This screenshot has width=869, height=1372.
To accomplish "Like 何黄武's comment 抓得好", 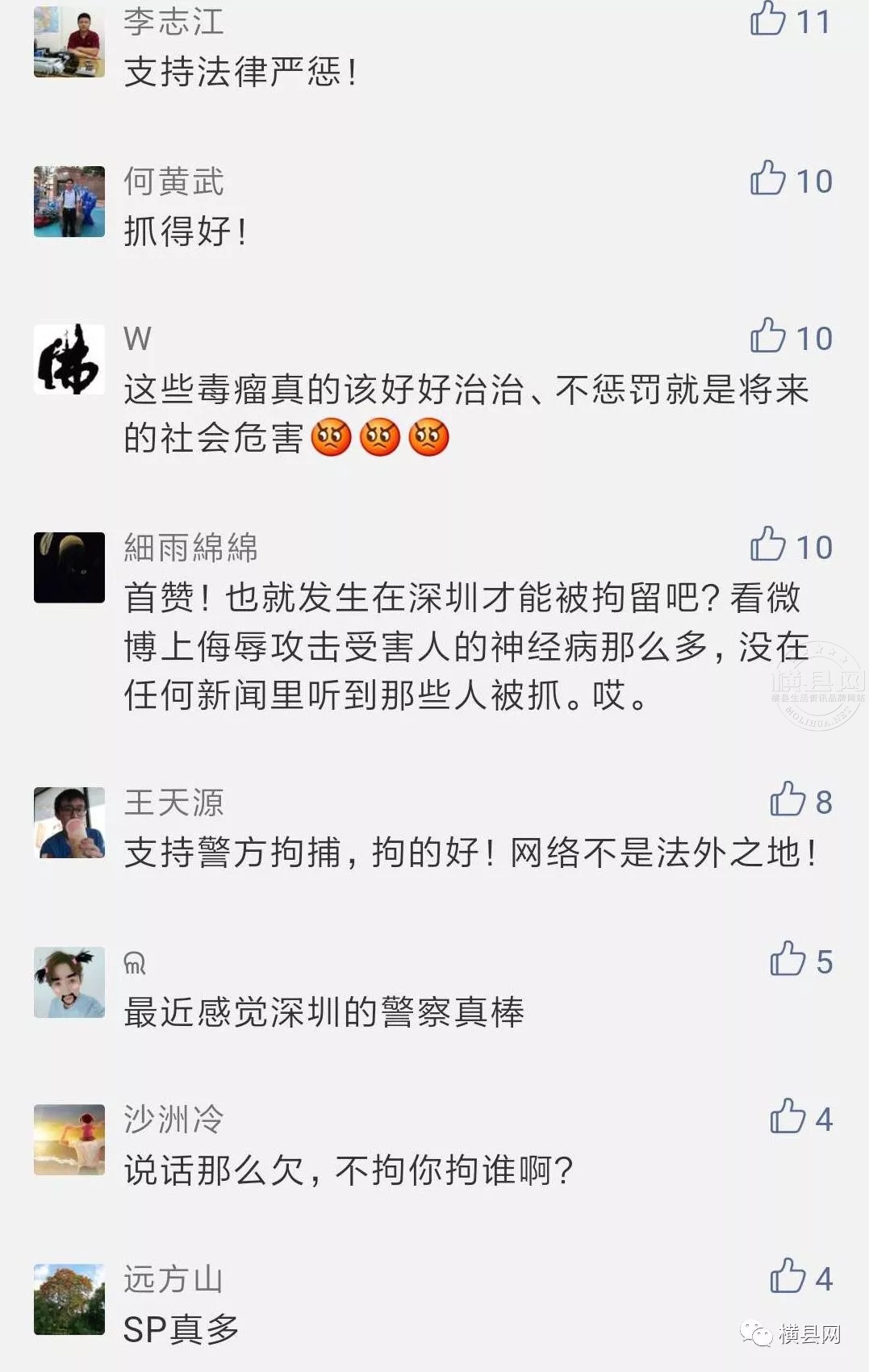I will click(x=767, y=178).
